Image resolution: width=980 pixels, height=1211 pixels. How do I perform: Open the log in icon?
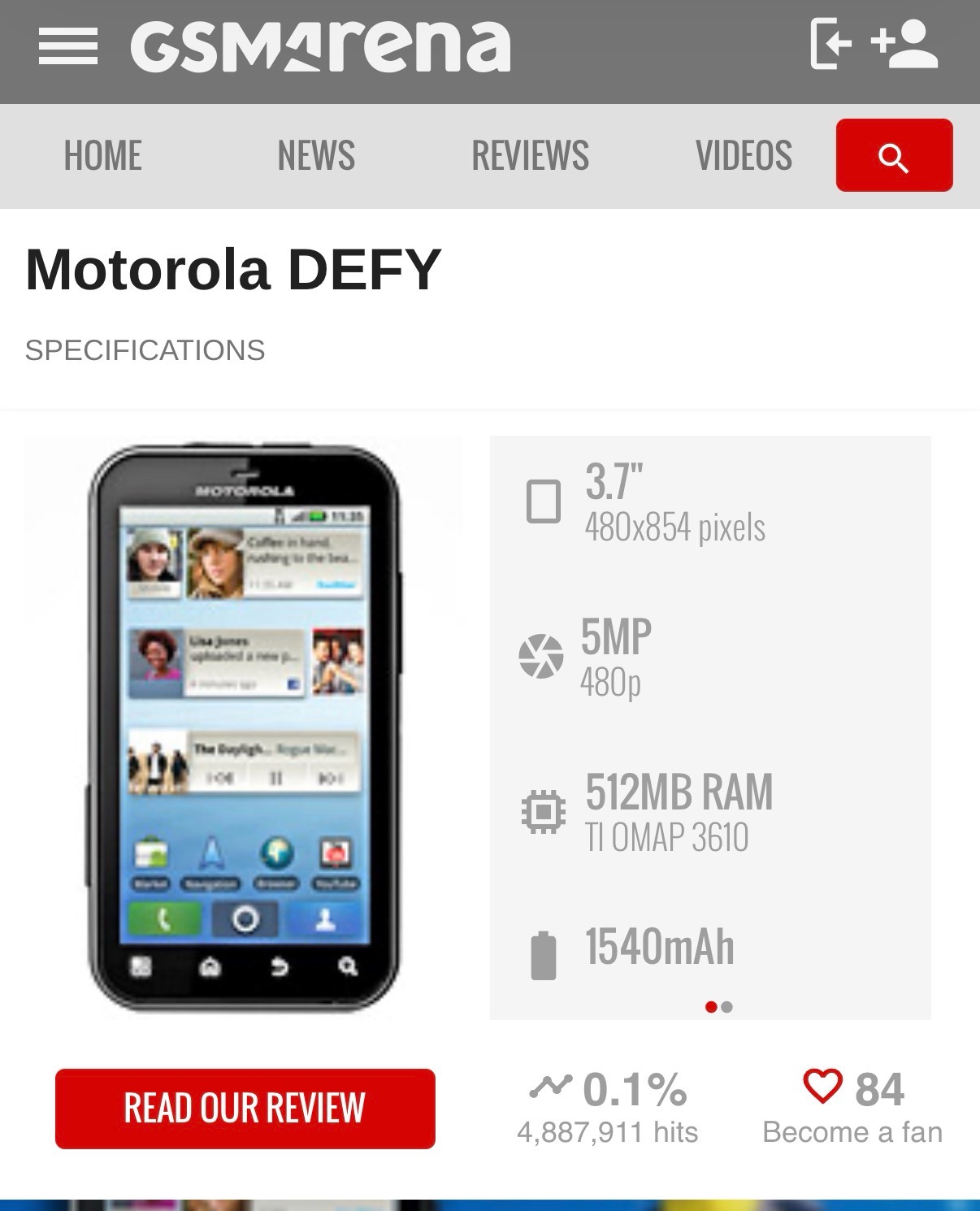(830, 44)
